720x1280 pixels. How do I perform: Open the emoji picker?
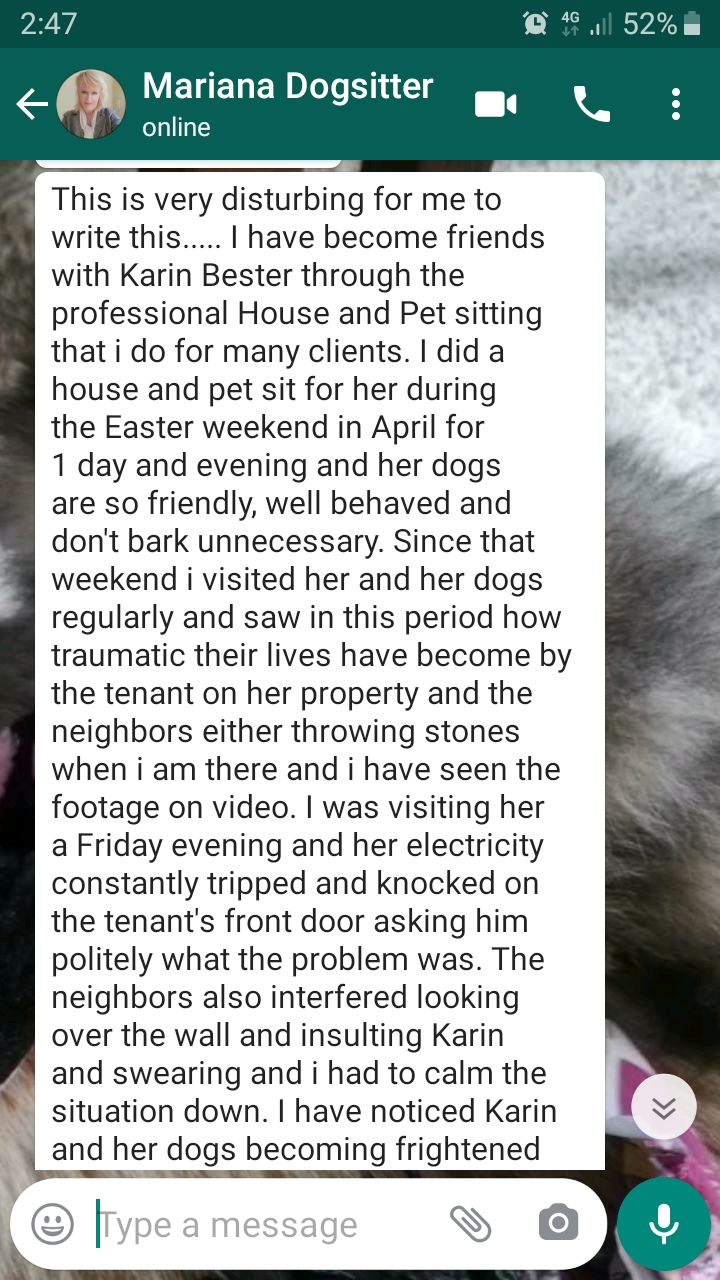(52, 1223)
